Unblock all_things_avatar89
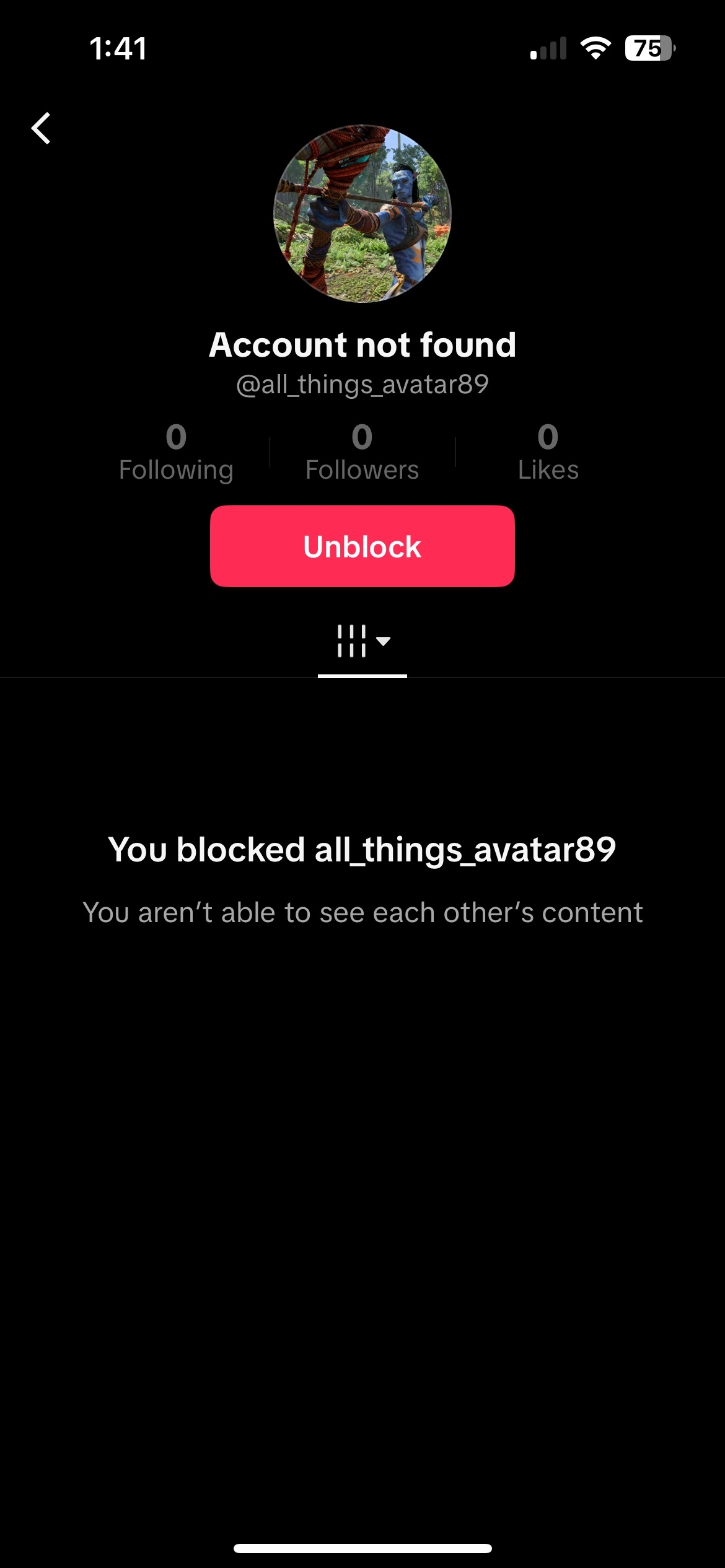This screenshot has width=725, height=1568. (362, 546)
